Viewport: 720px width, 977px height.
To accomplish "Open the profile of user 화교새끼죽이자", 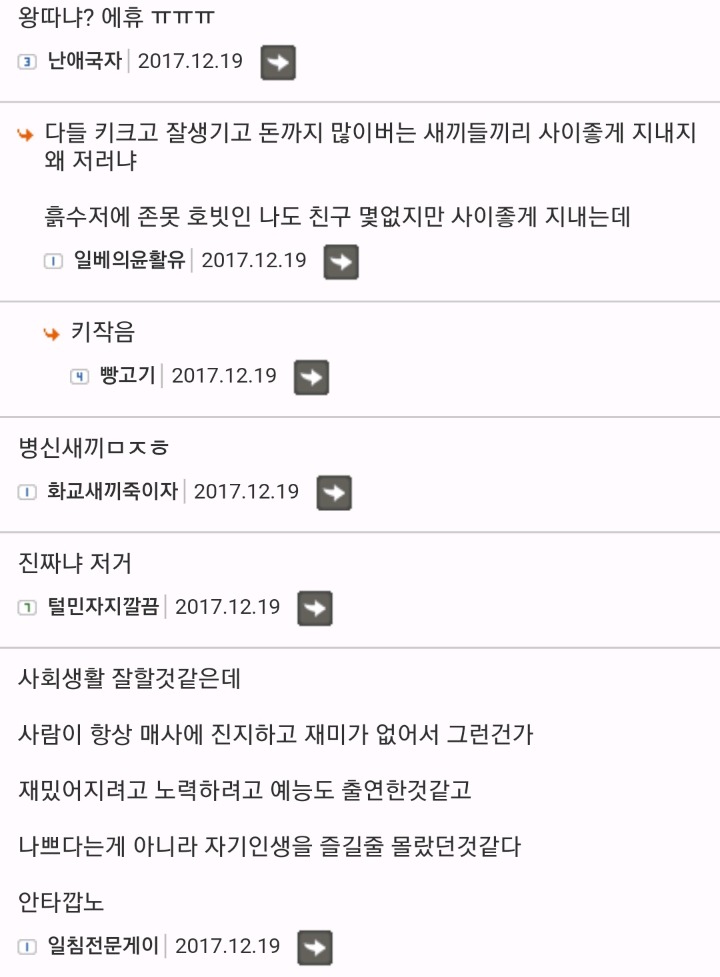I will click(x=112, y=491).
